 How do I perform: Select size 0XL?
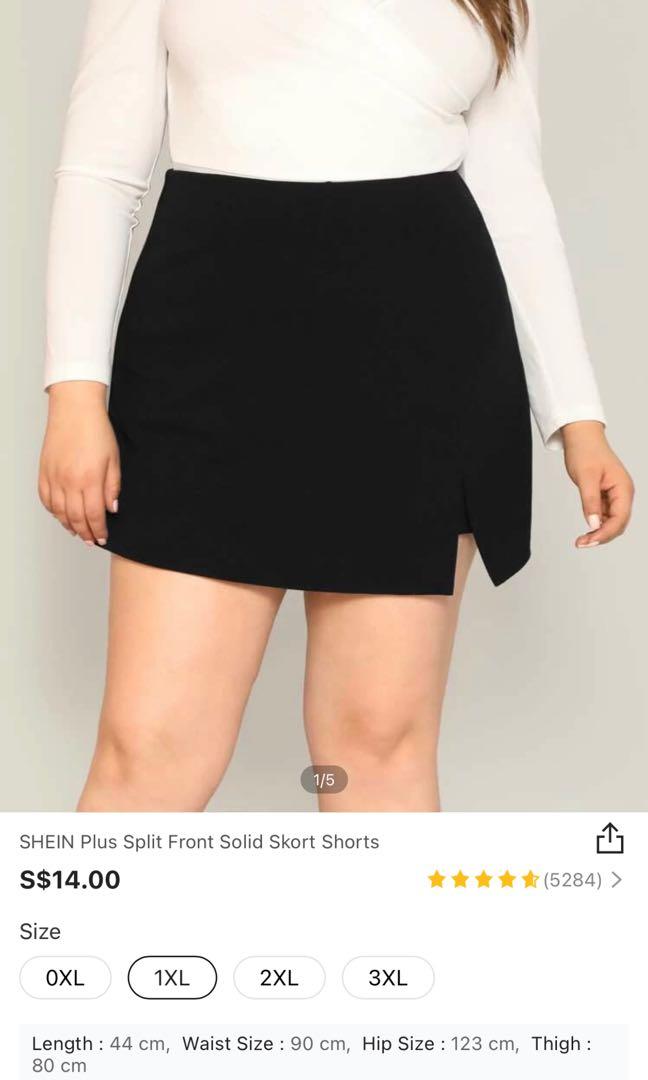coord(66,978)
